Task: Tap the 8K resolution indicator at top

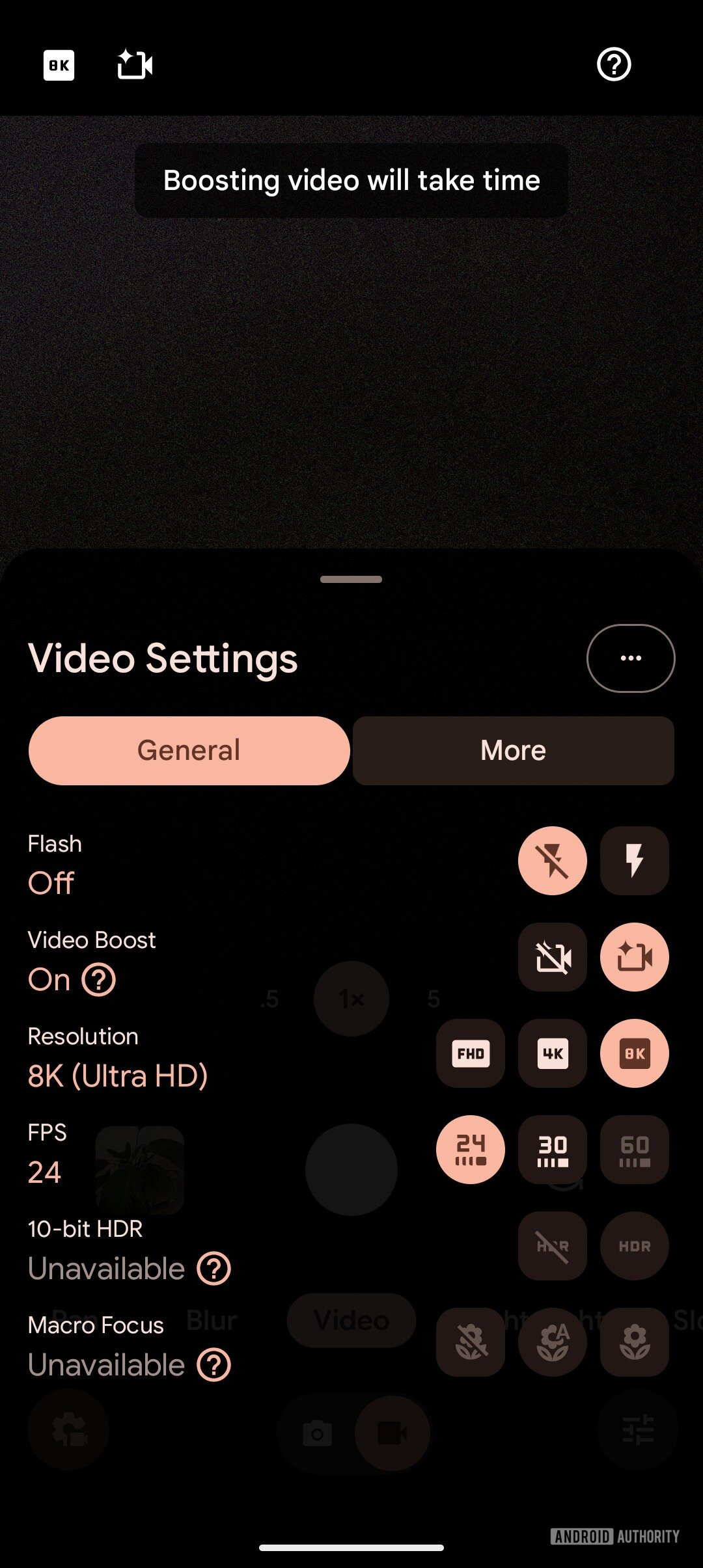Action: pyautogui.click(x=59, y=65)
